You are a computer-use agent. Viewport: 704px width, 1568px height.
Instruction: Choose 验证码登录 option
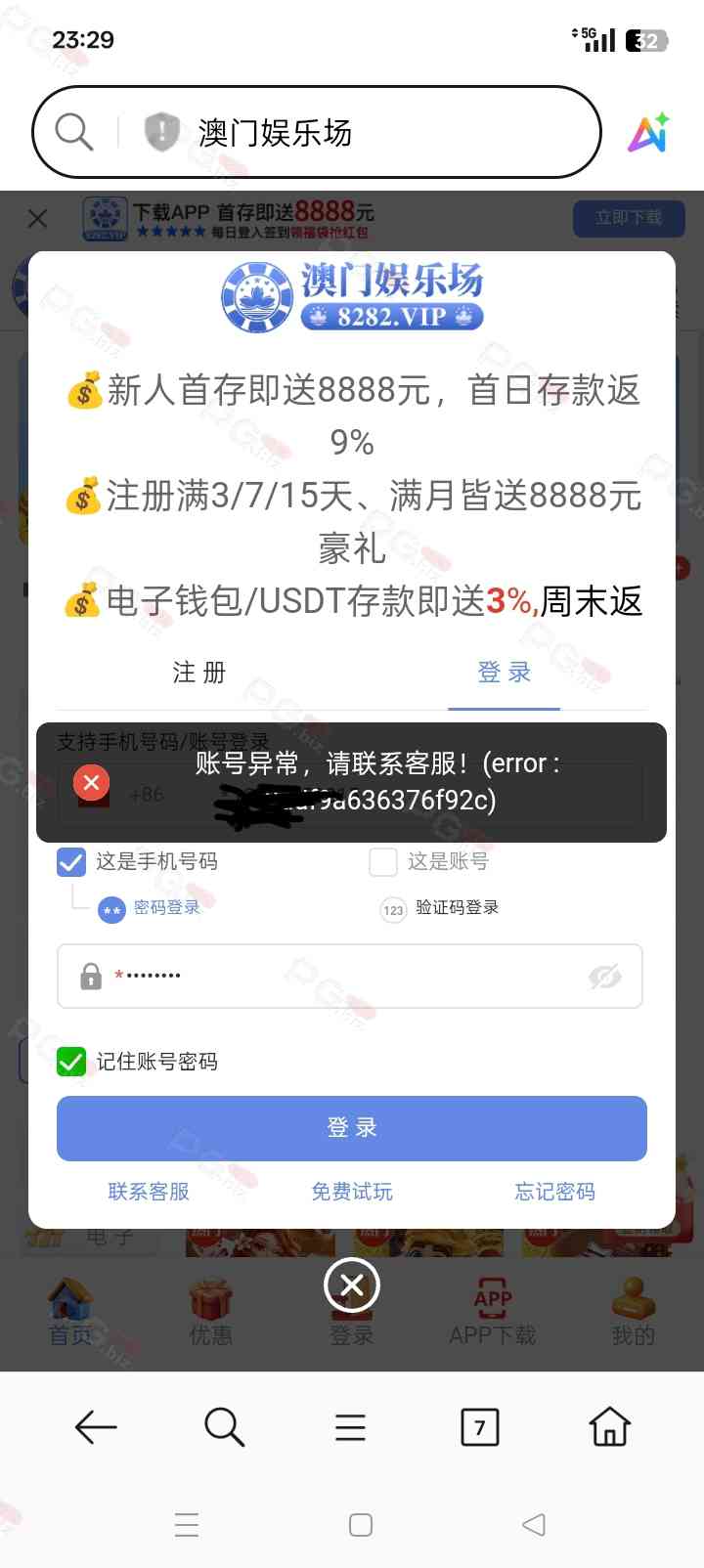click(439, 908)
